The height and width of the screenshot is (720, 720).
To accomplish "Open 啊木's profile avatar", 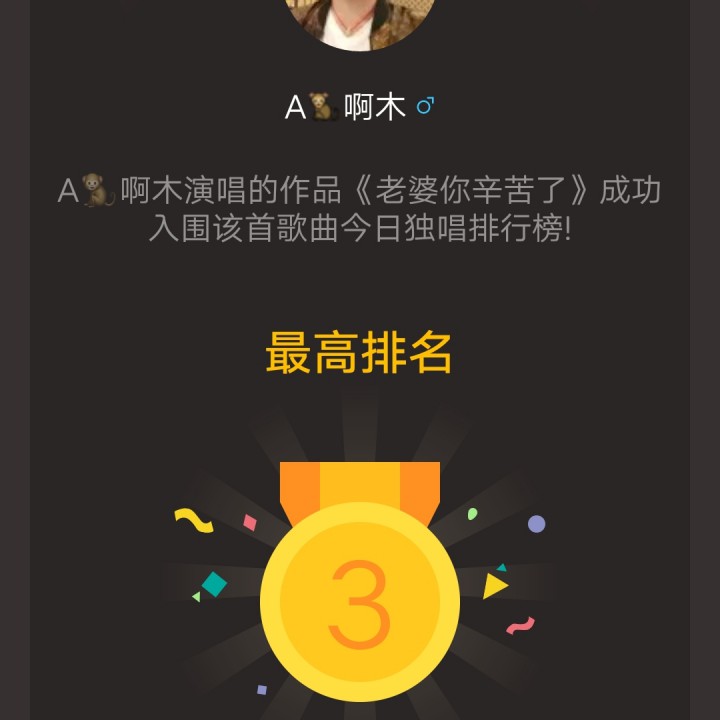I will click(x=360, y=20).
